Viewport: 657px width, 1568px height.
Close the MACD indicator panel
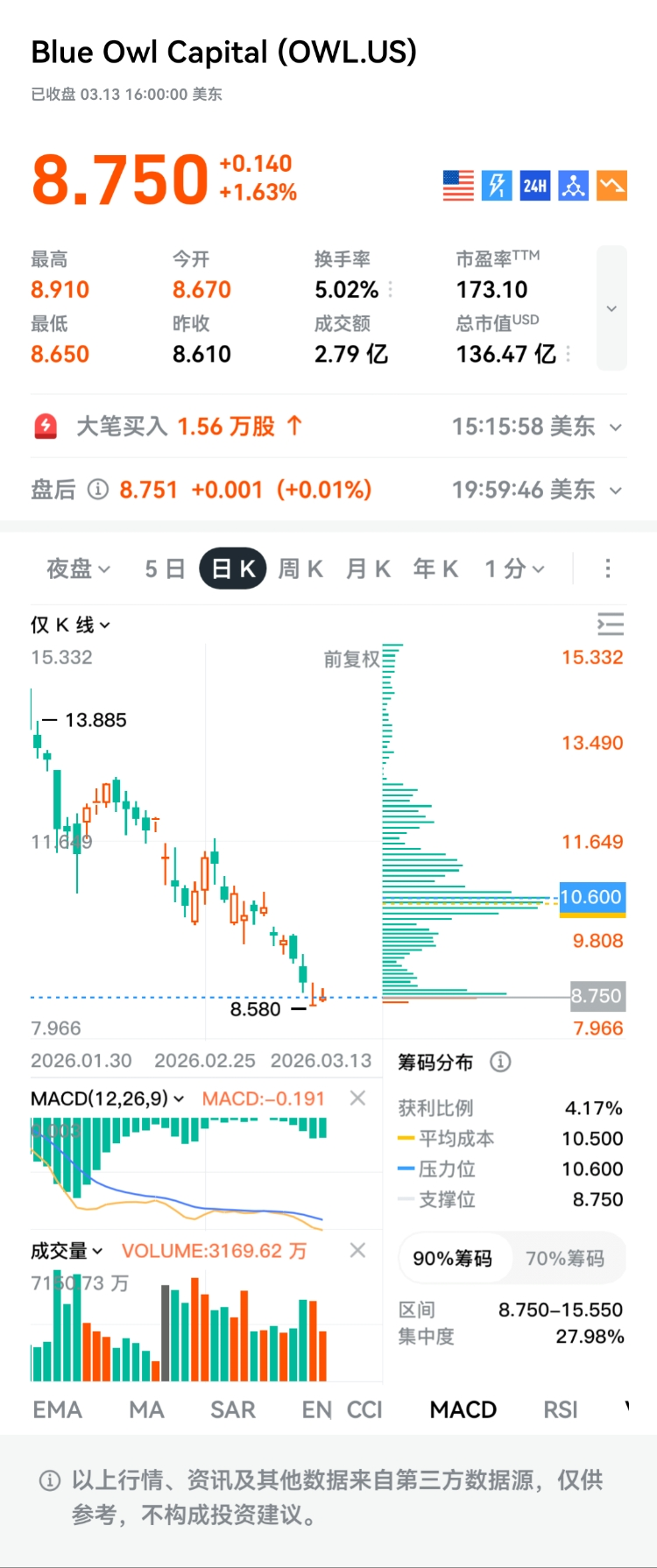[x=357, y=1098]
